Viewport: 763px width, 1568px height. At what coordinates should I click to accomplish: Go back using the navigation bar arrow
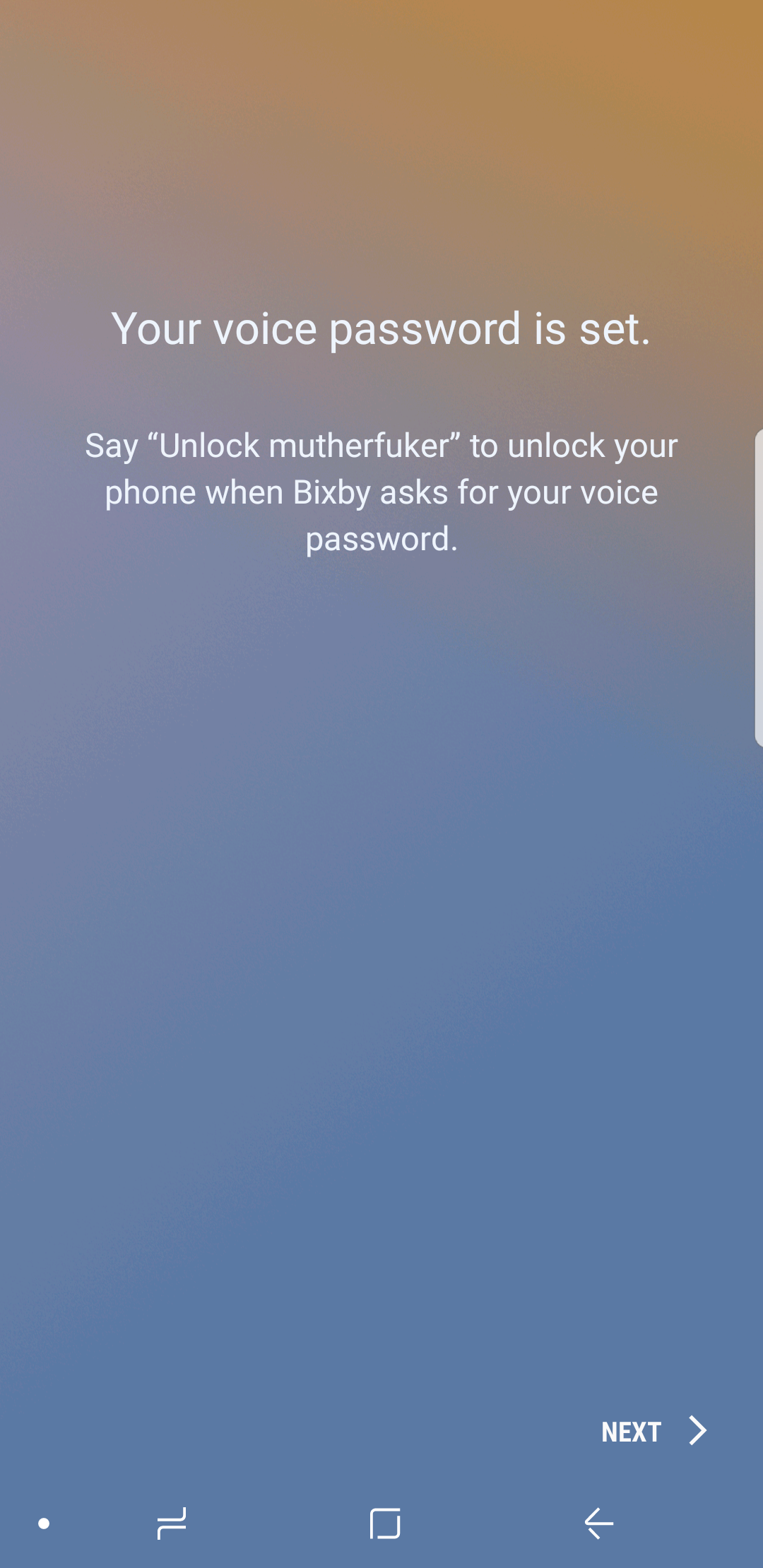(x=599, y=1523)
